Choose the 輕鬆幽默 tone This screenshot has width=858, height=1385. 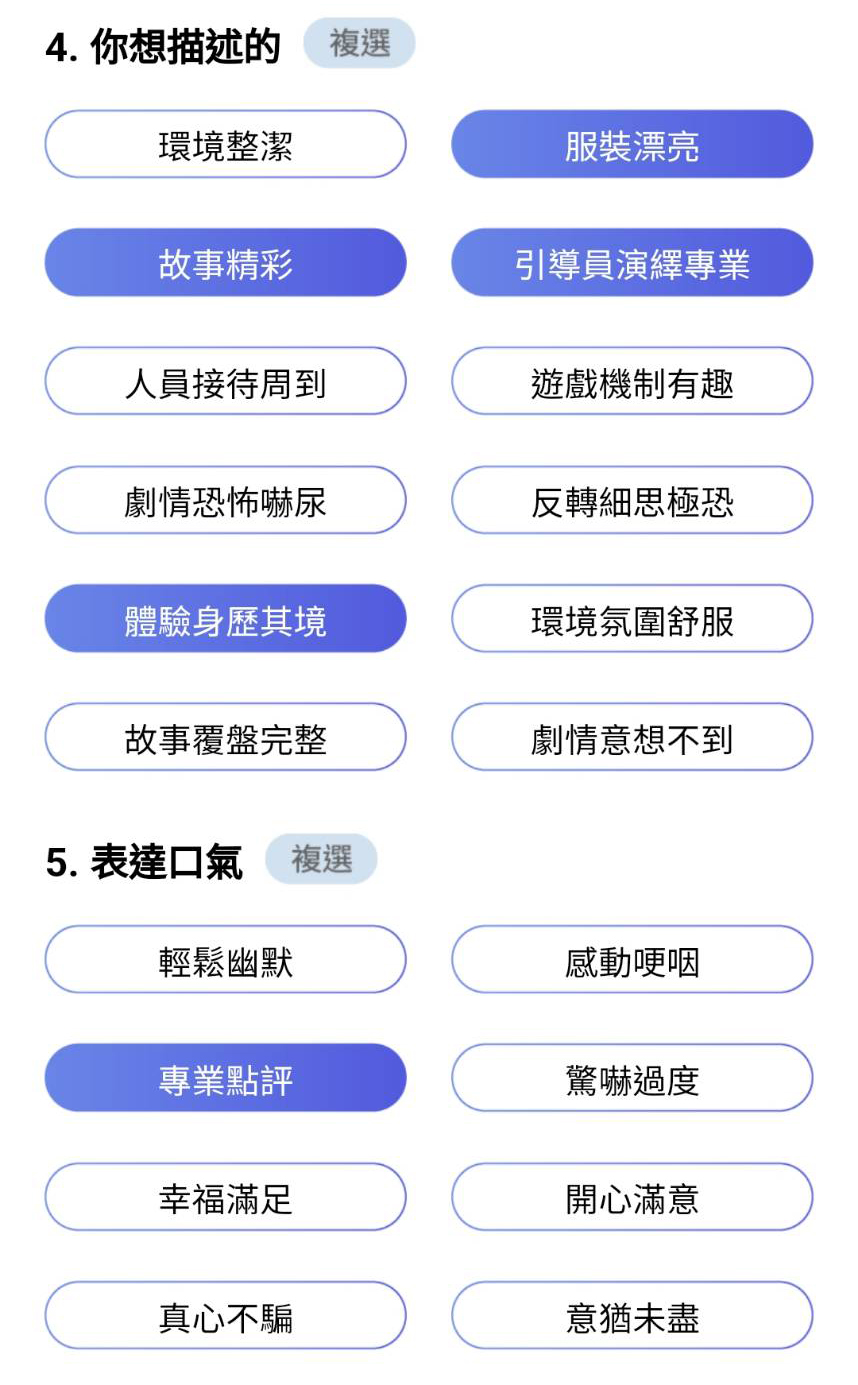click(x=225, y=960)
